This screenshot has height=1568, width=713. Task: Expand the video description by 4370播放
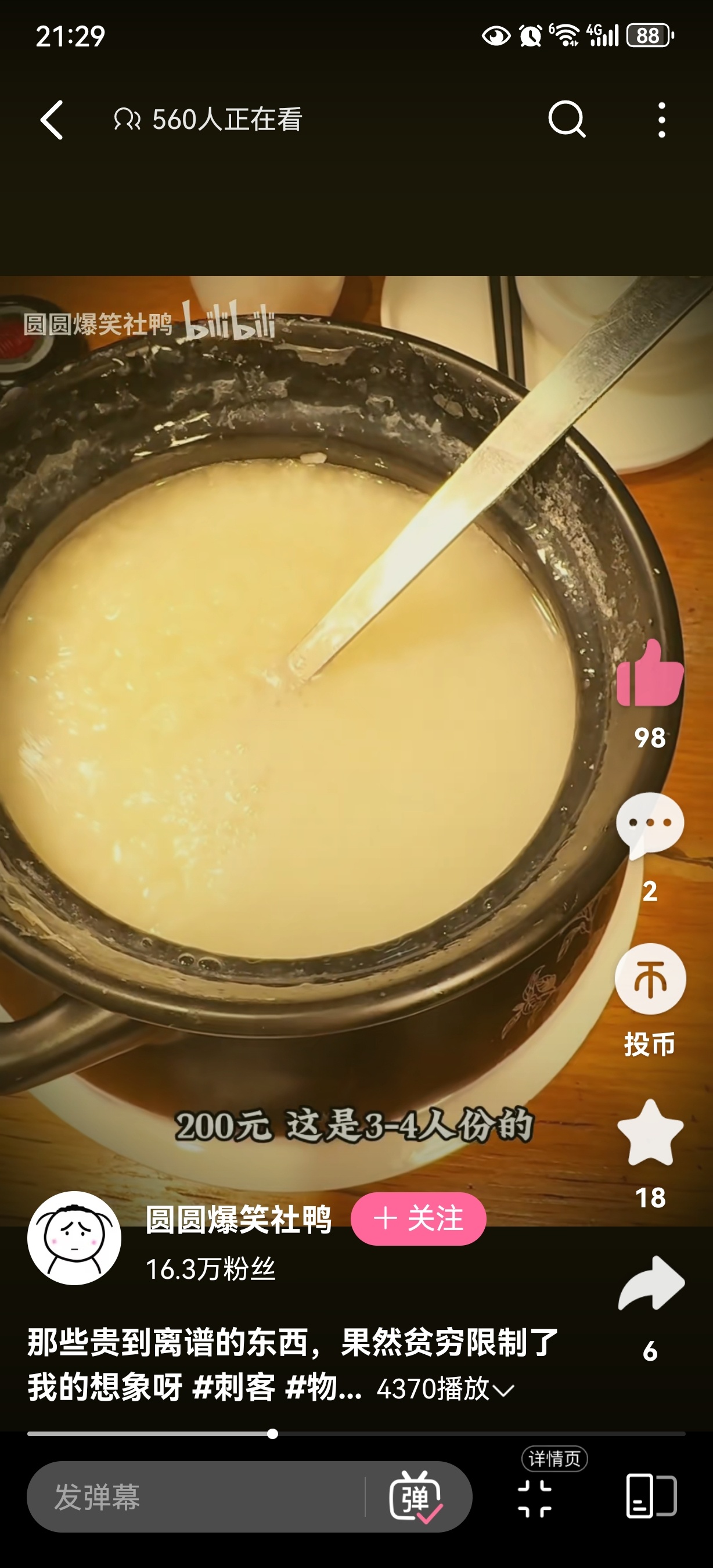[x=445, y=1389]
